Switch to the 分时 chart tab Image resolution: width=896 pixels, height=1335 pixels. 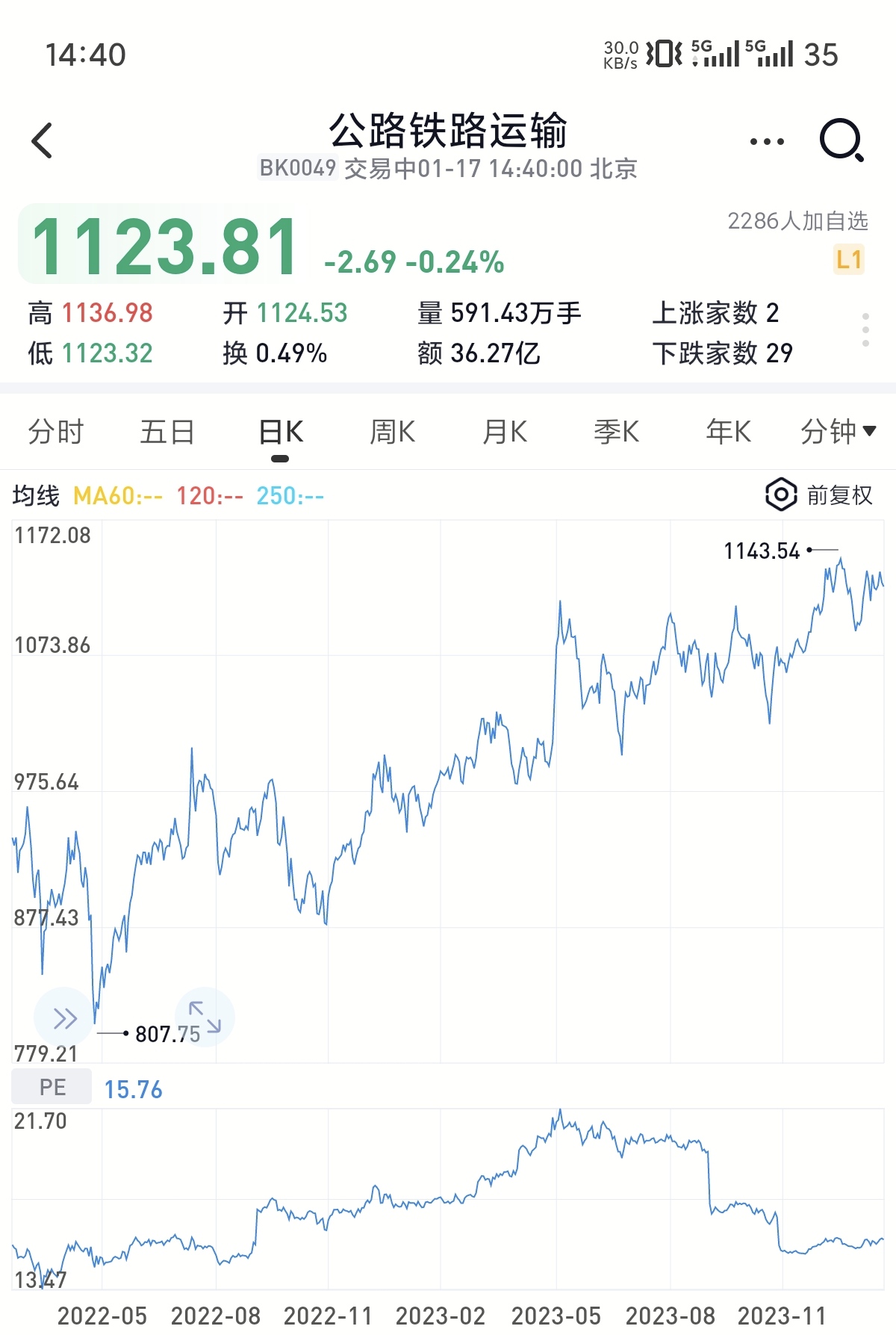pyautogui.click(x=56, y=432)
